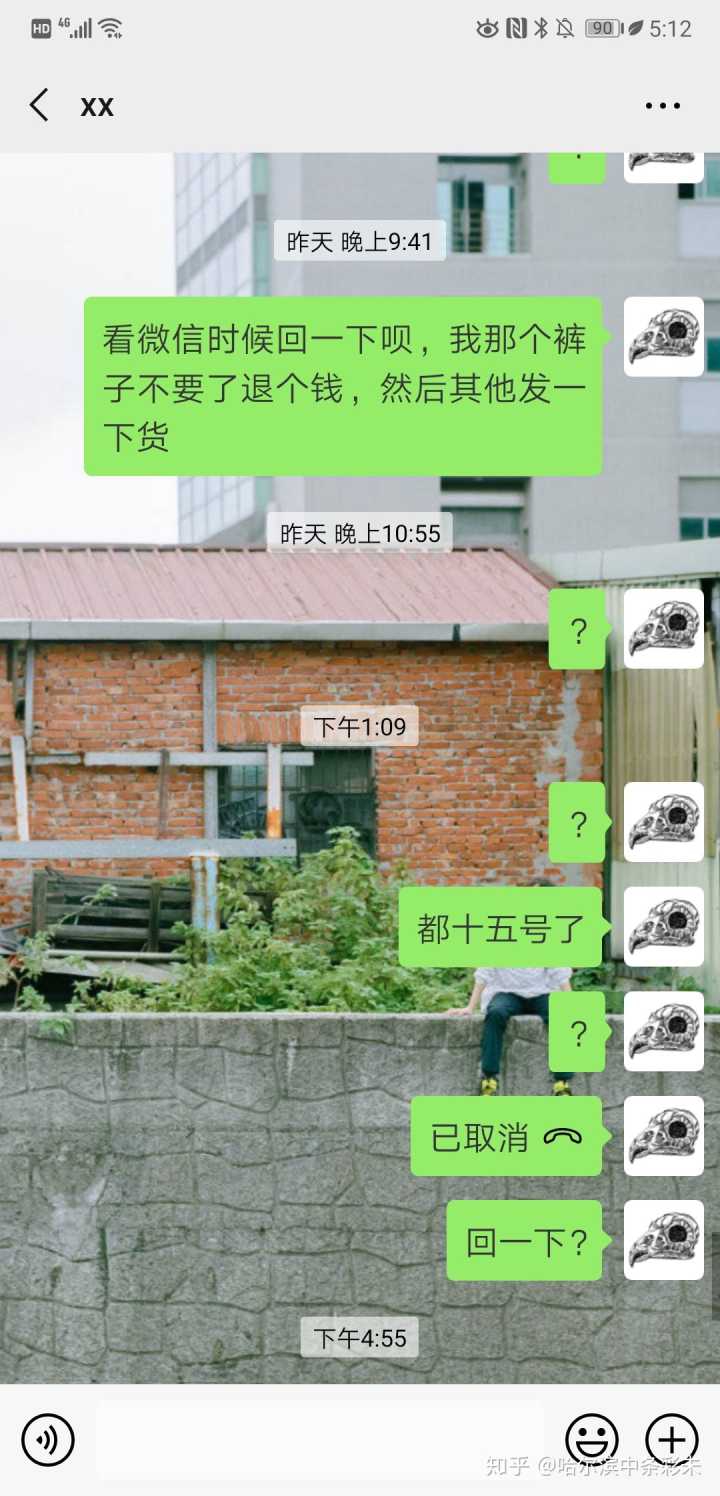The height and width of the screenshot is (1496, 720).
Task: Tap the message text field
Action: coord(320,1440)
